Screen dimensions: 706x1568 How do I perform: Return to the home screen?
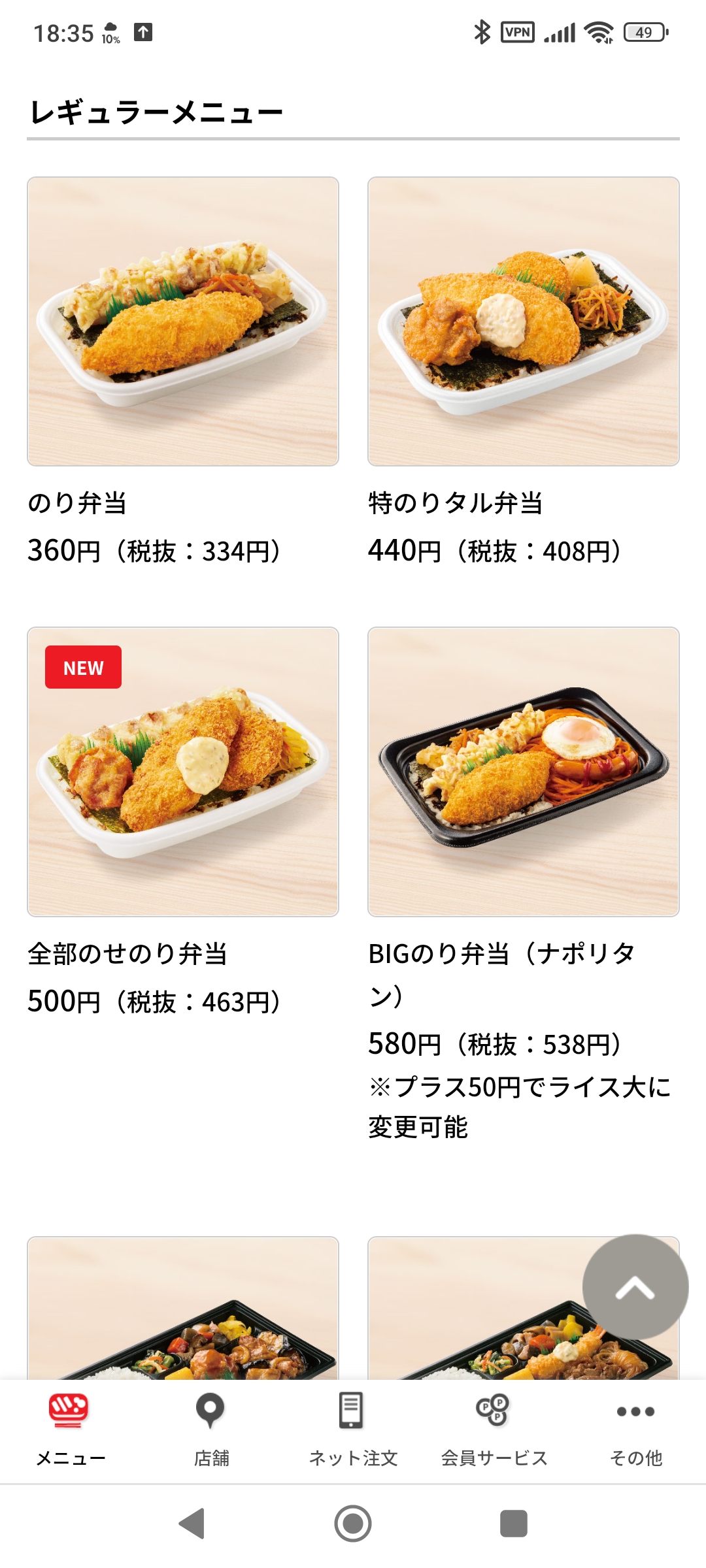[353, 1524]
